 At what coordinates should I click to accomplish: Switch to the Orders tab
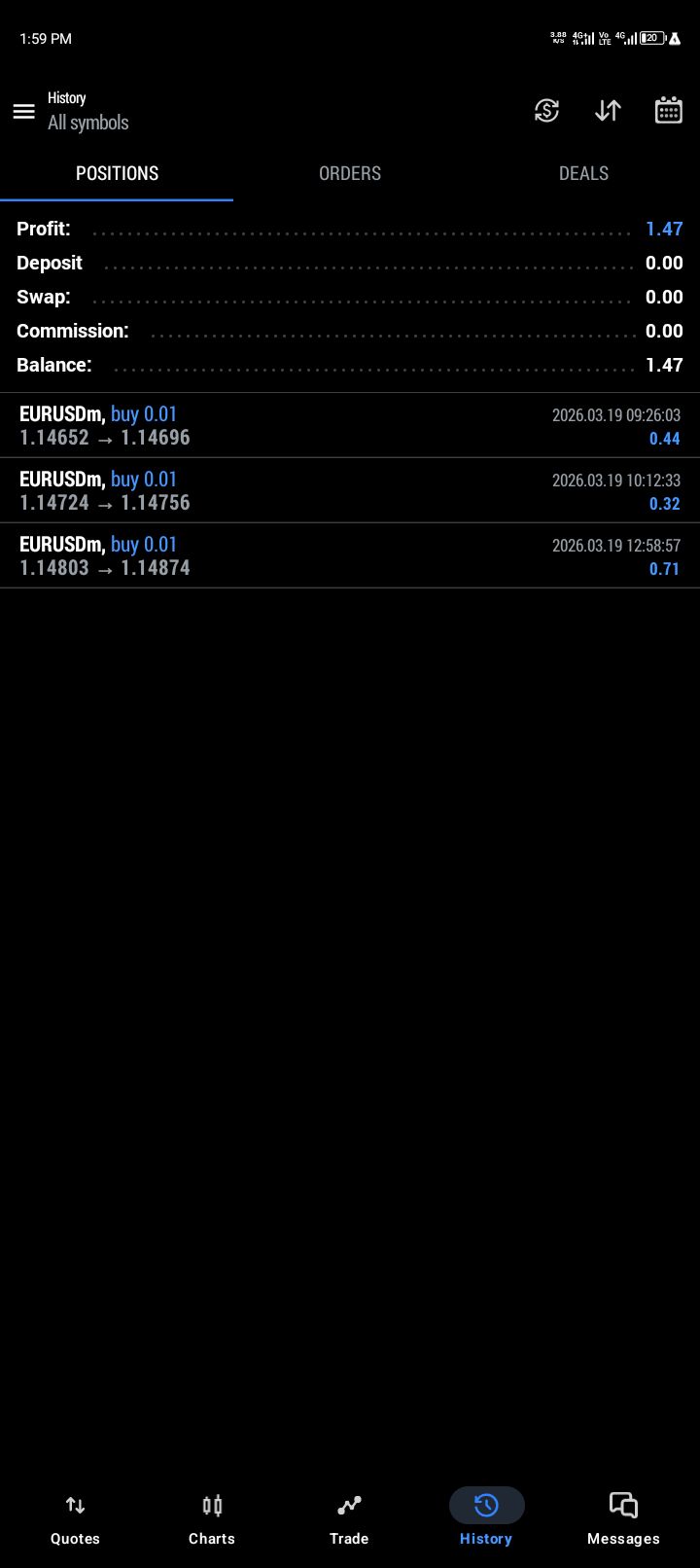point(350,173)
